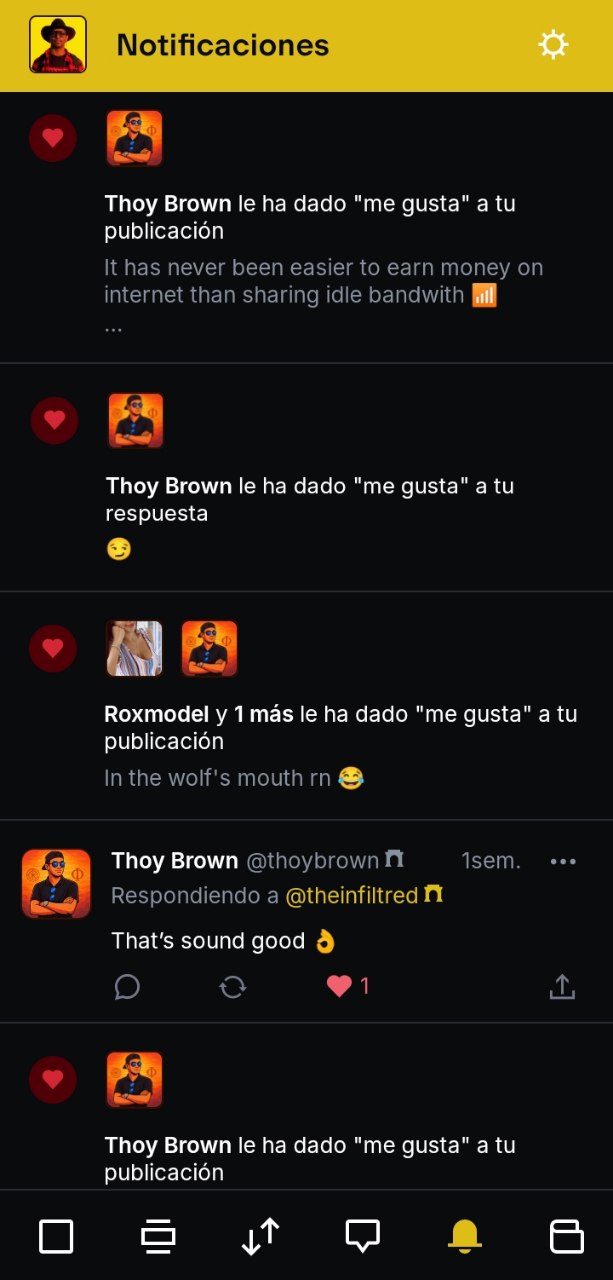Switch to the stacked cards tab
613x1280 pixels.
pos(158,1237)
